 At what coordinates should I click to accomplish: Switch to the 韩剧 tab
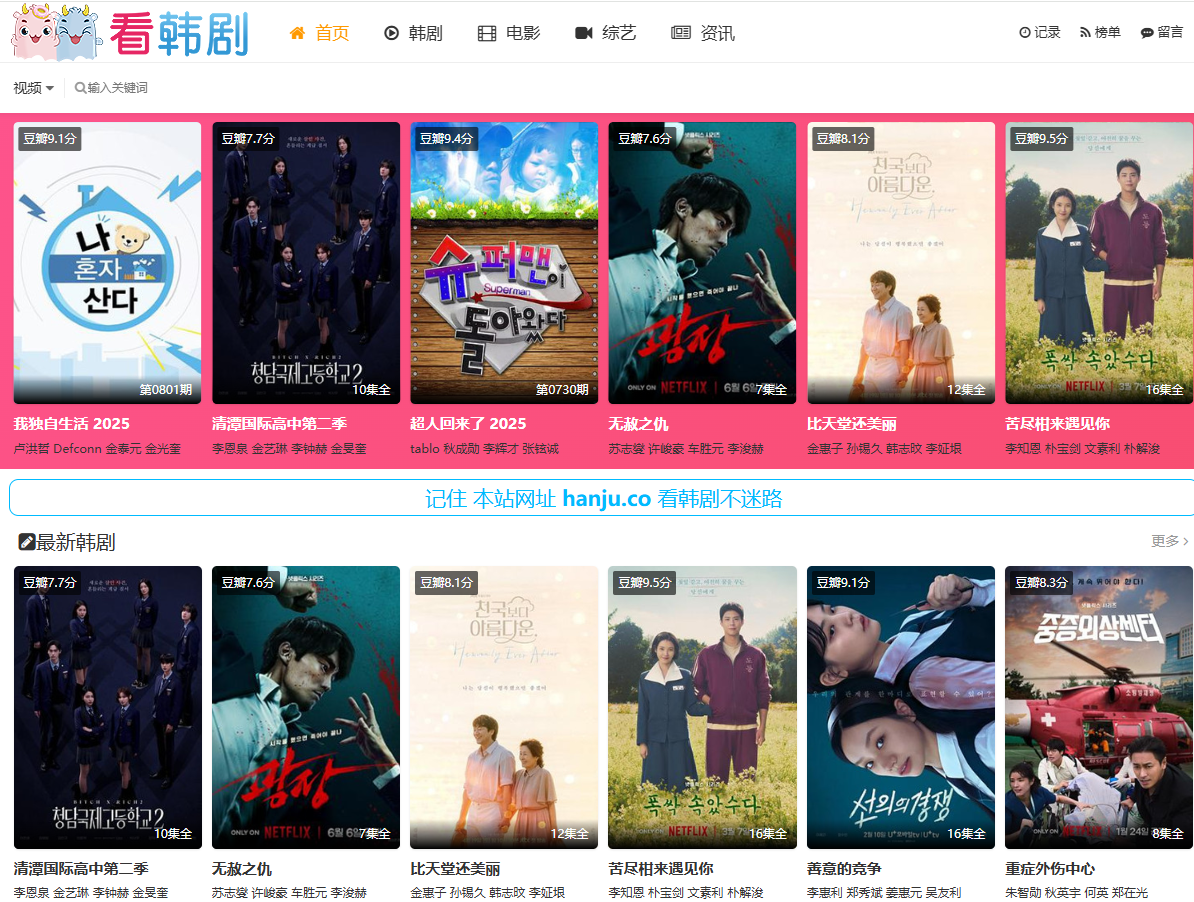click(413, 33)
